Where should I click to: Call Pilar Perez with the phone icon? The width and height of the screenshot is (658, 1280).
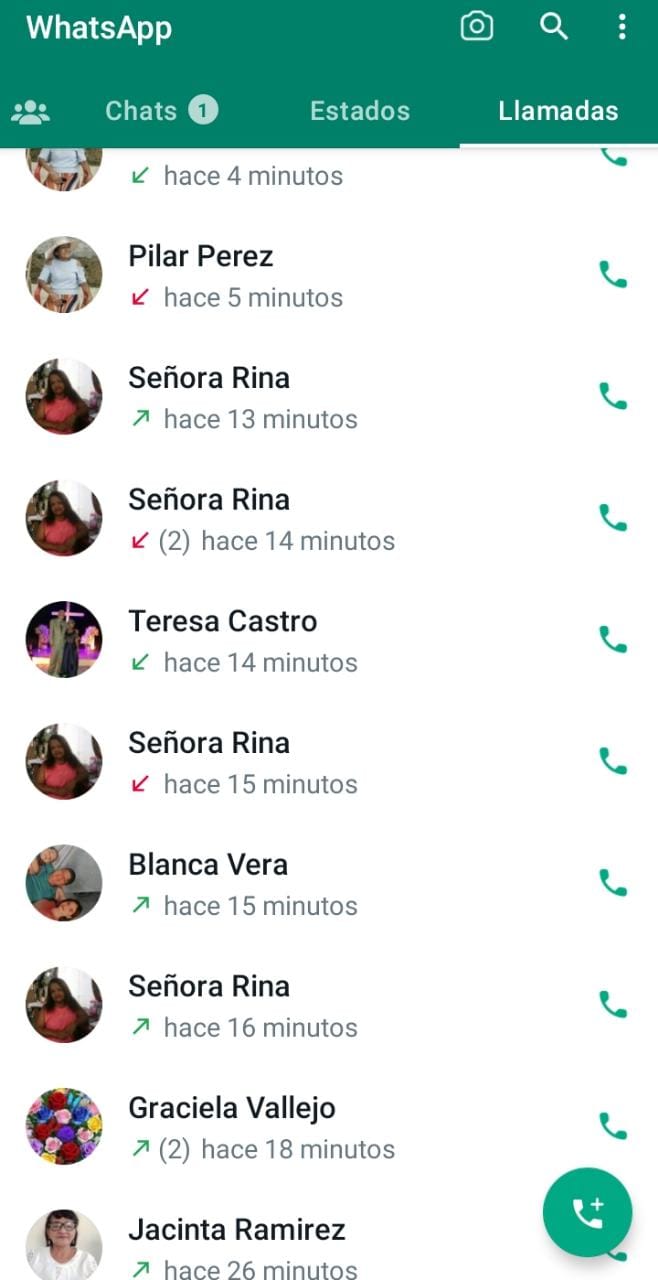[612, 275]
